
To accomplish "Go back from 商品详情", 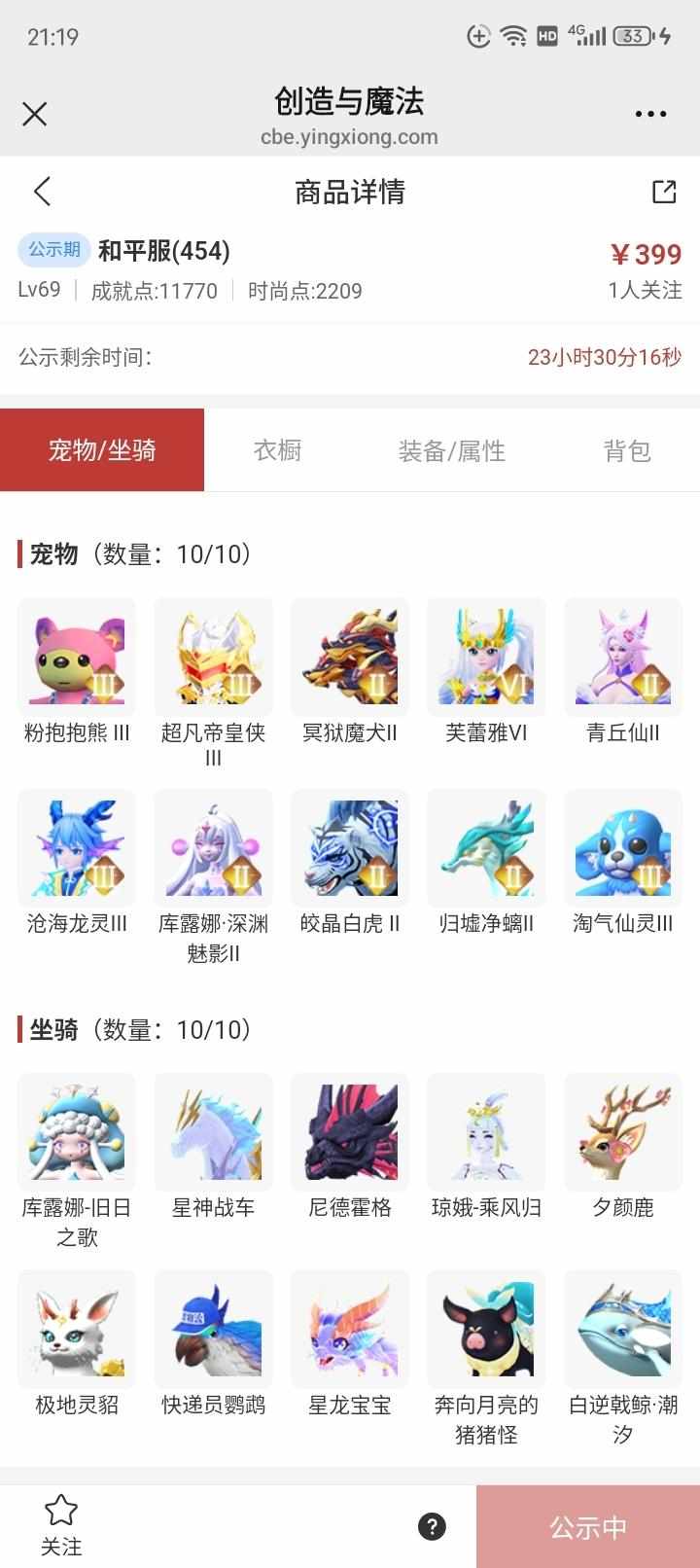I will (x=42, y=191).
